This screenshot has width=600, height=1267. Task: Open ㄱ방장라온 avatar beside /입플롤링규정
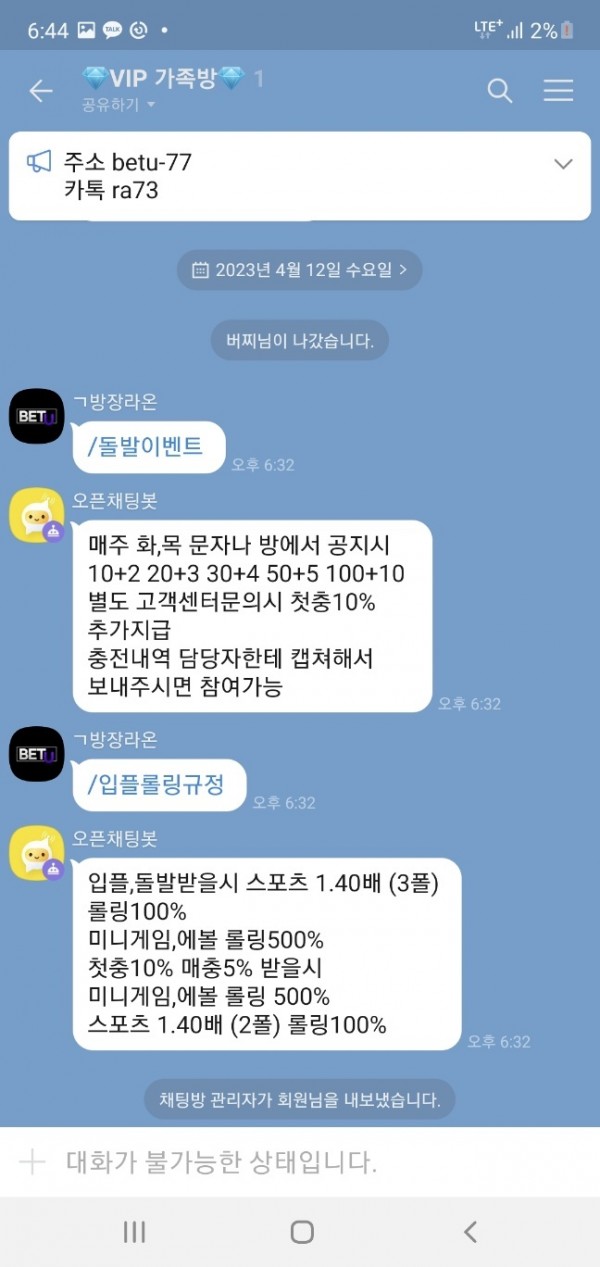point(37,754)
